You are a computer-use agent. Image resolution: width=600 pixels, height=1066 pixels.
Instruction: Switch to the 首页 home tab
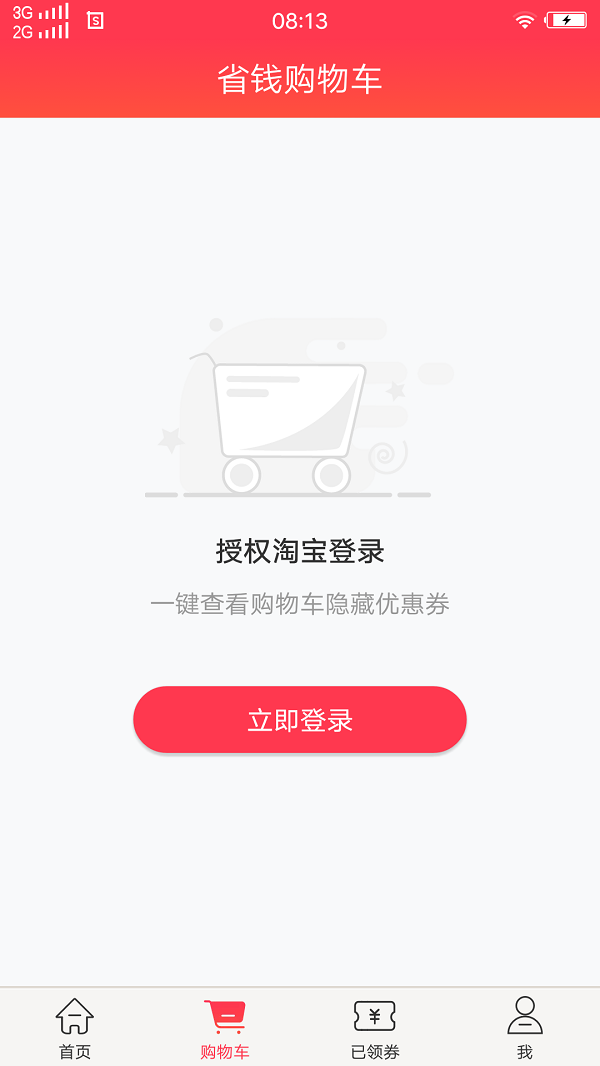[75, 1027]
